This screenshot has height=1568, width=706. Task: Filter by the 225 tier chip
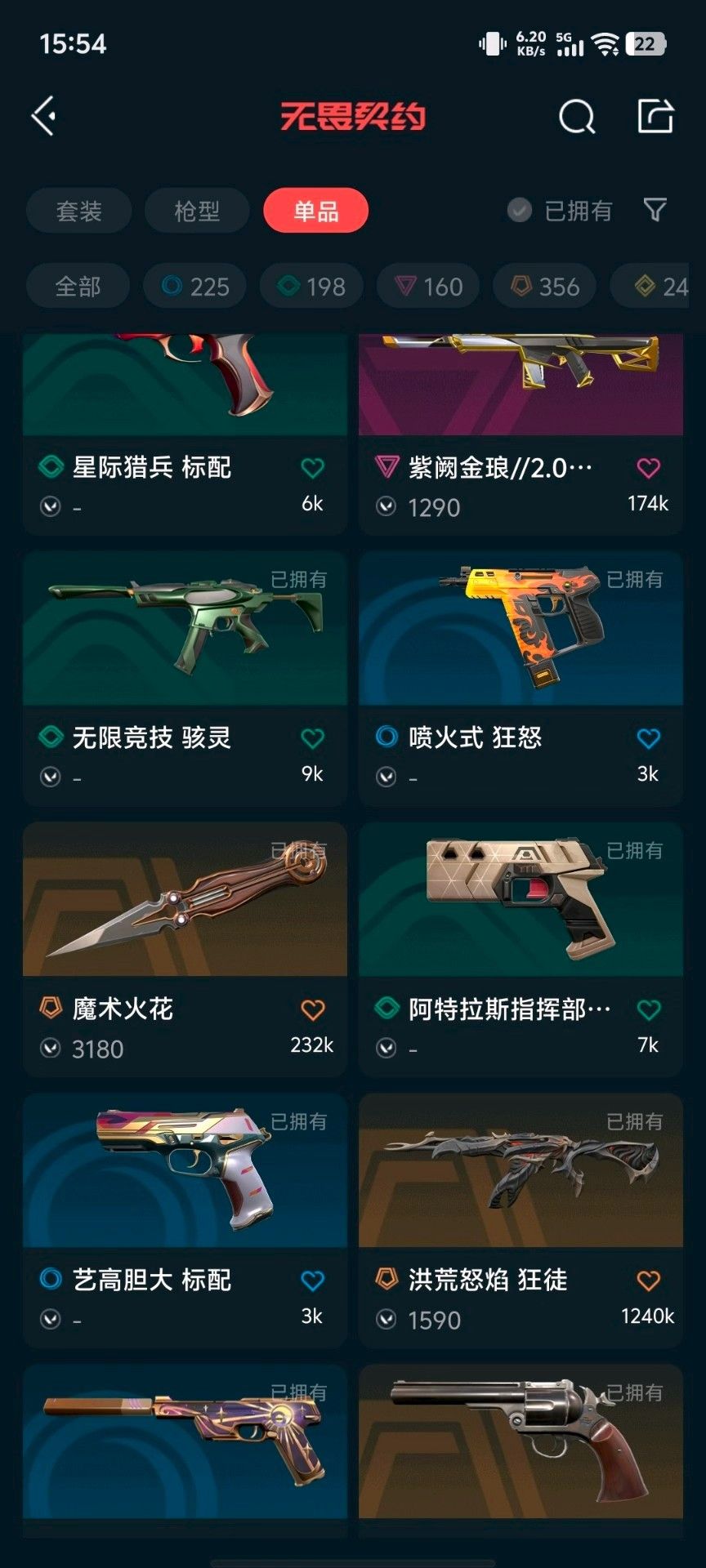(194, 287)
